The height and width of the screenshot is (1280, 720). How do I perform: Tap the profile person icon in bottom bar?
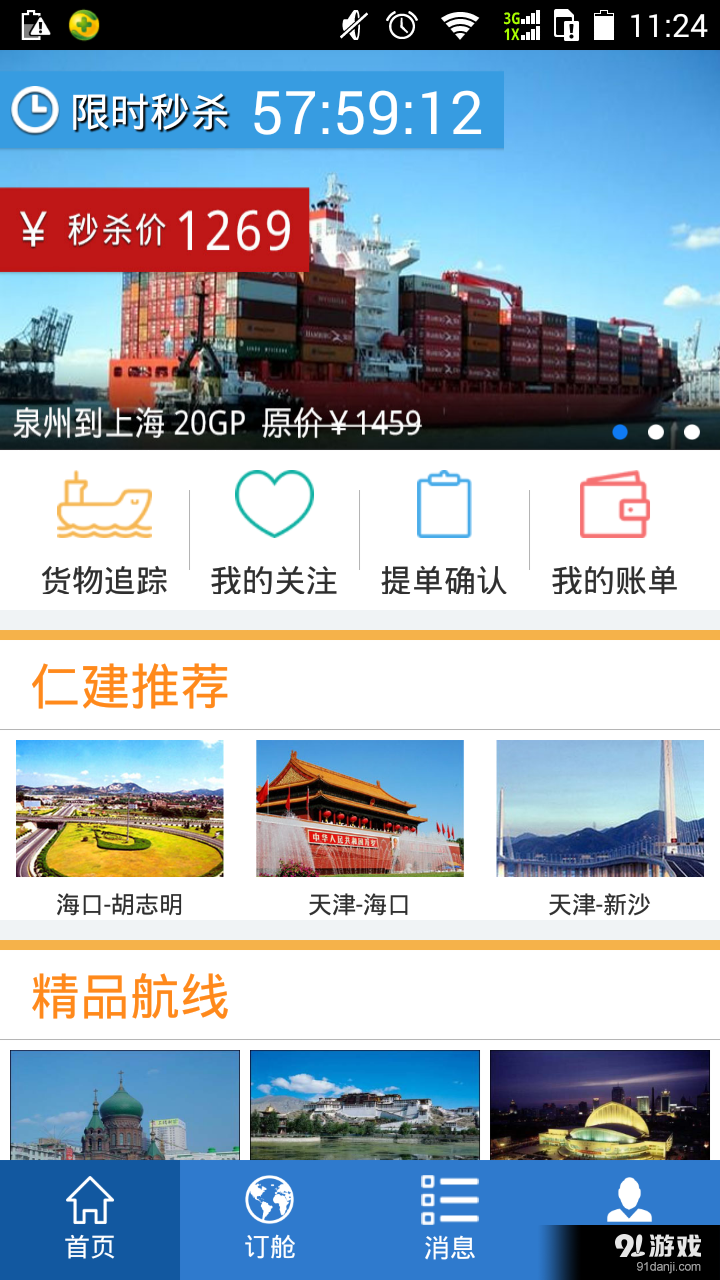[630, 1200]
